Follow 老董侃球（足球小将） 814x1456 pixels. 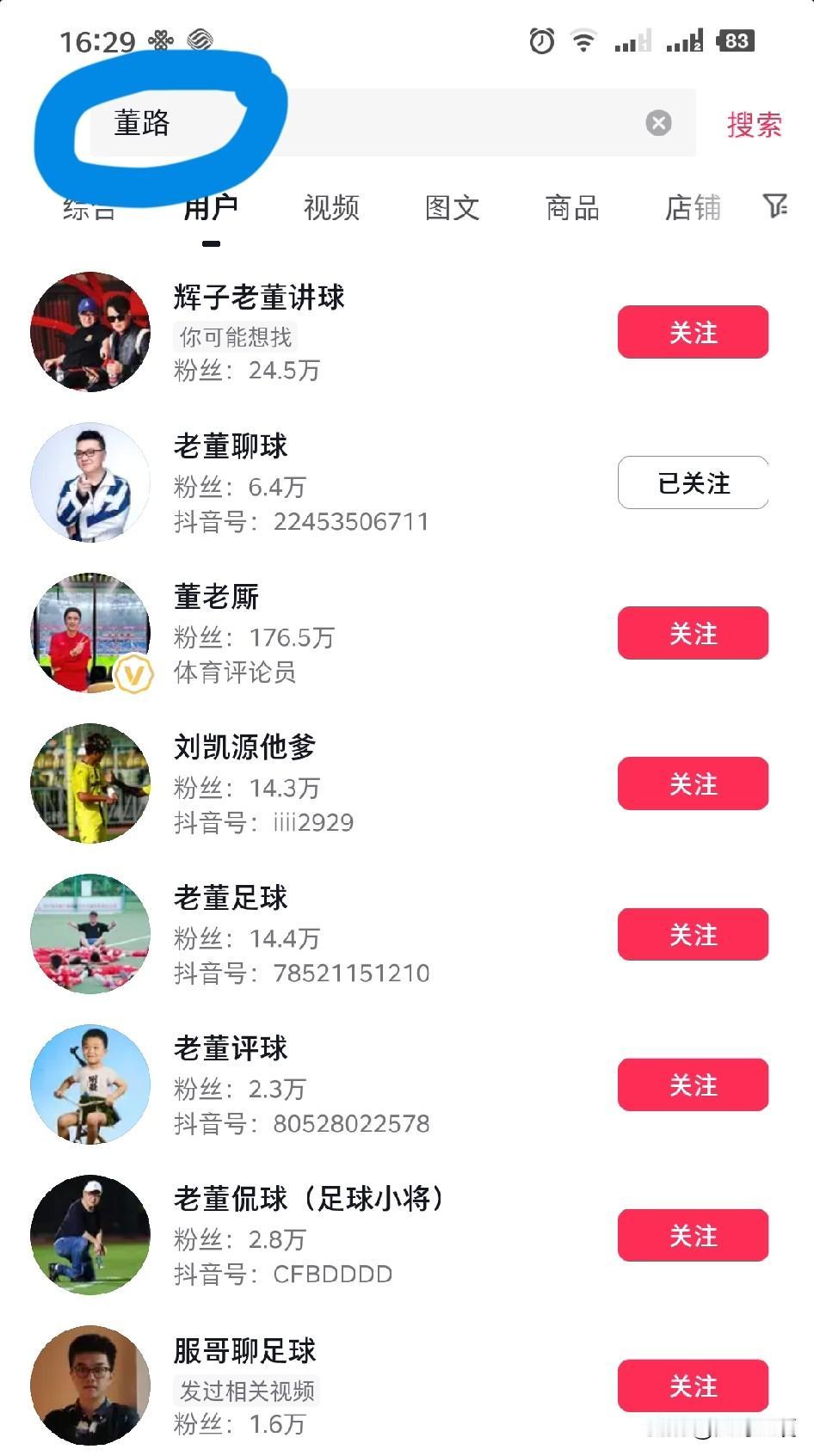693,1235
